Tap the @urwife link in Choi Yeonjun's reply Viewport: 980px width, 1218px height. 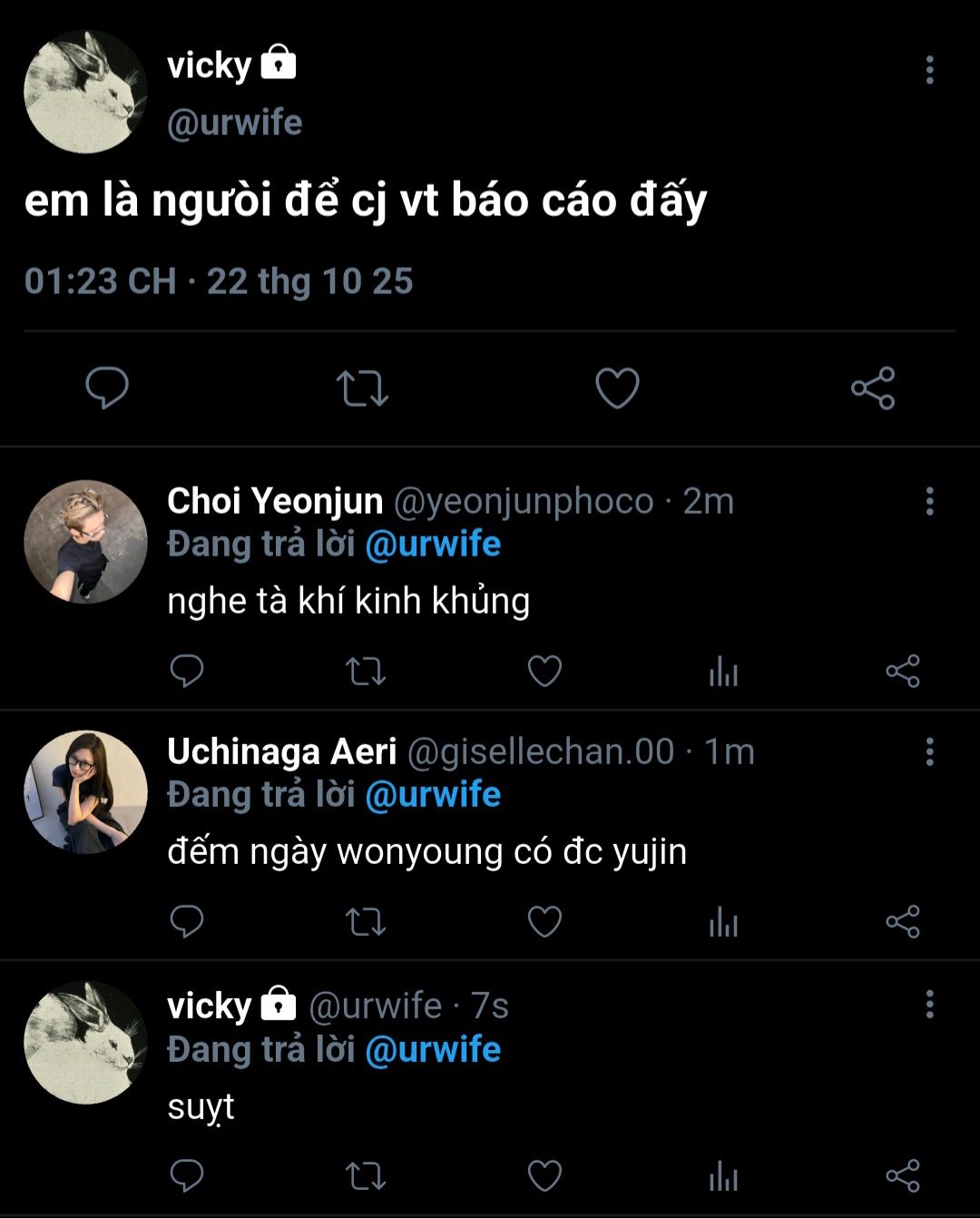click(433, 545)
